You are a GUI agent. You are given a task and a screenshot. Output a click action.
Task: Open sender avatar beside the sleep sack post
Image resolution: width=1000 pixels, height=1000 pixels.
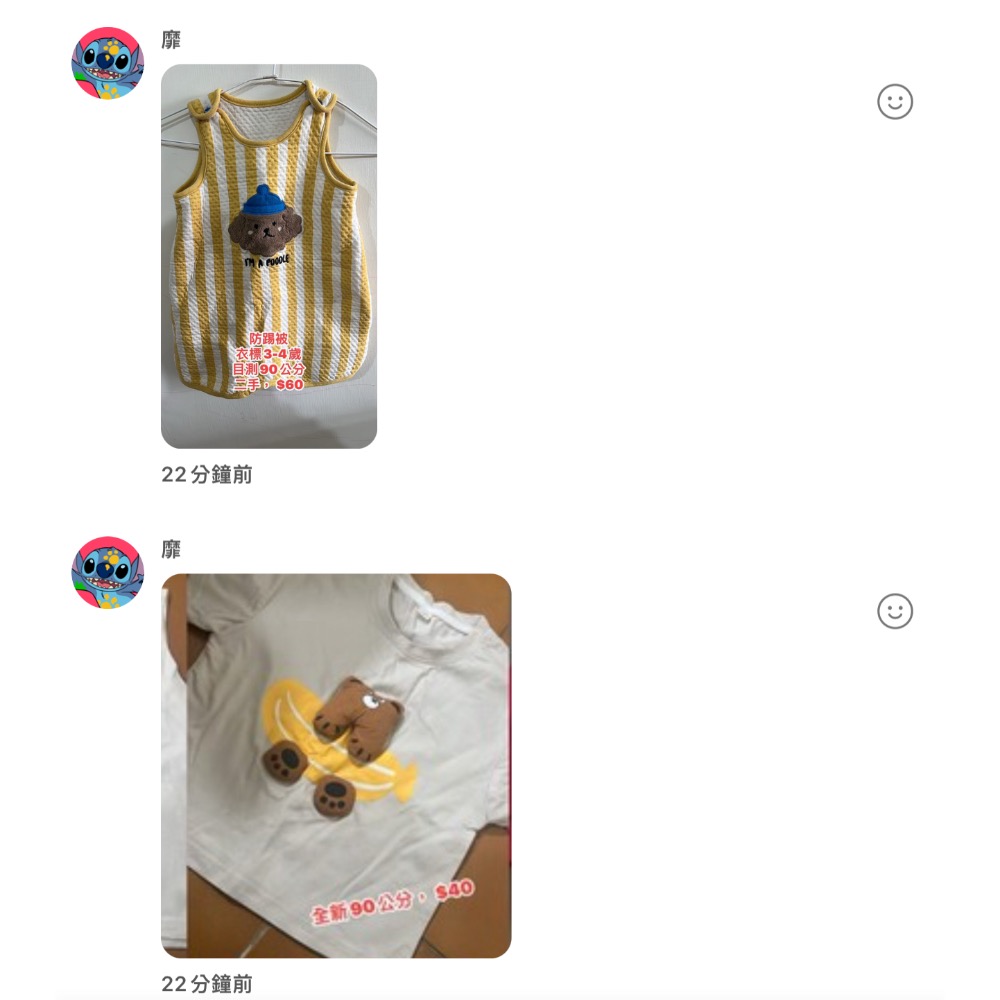pos(108,63)
